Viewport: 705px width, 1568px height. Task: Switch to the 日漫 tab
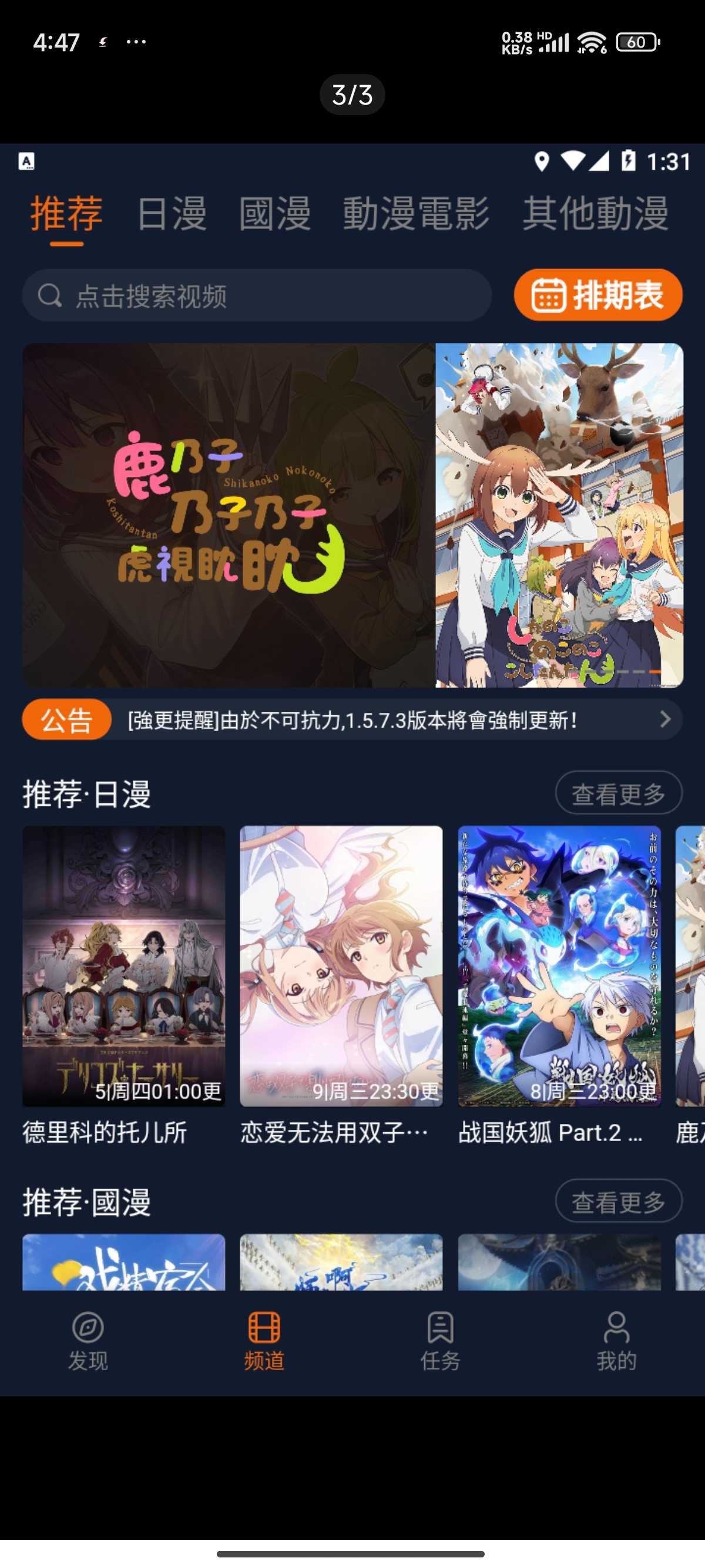point(171,214)
